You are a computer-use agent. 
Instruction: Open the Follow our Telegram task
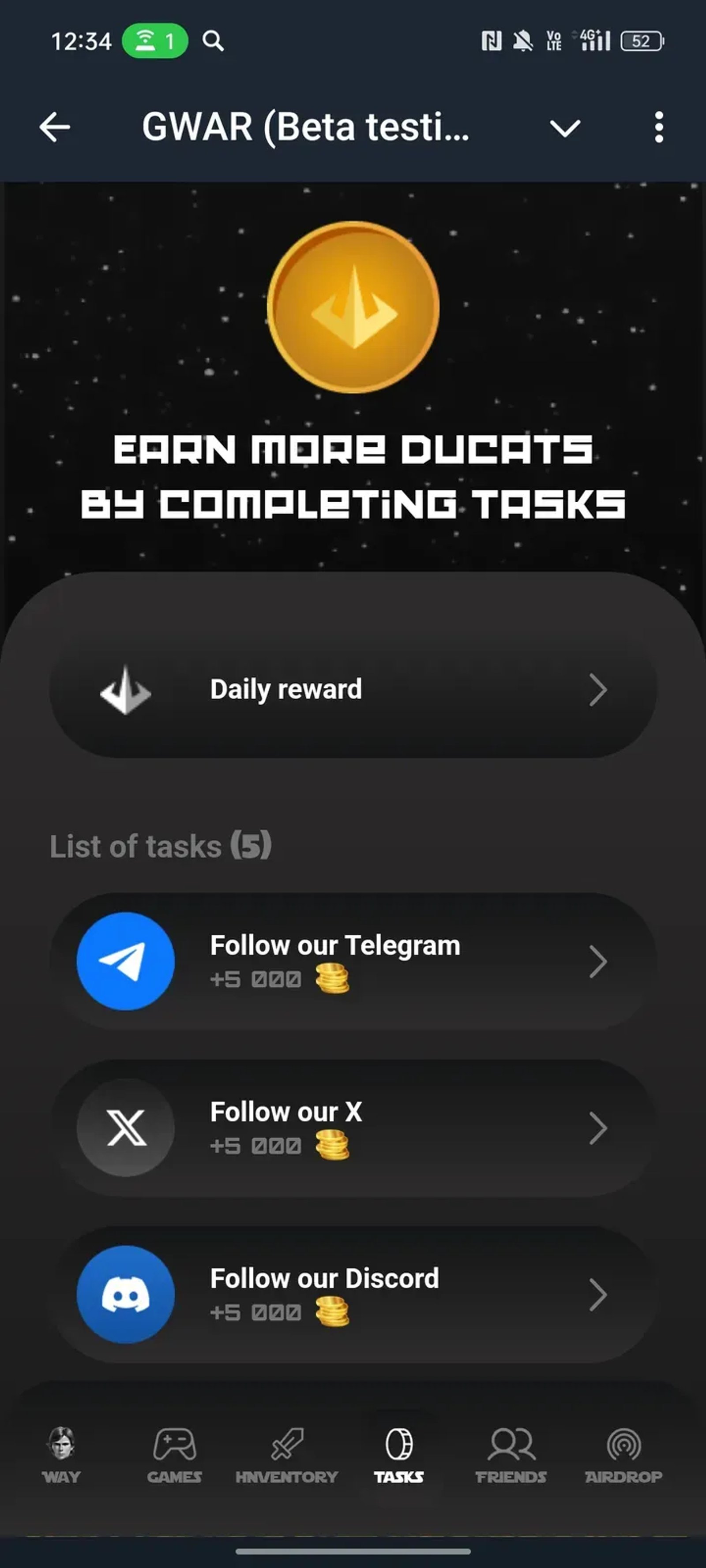353,962
